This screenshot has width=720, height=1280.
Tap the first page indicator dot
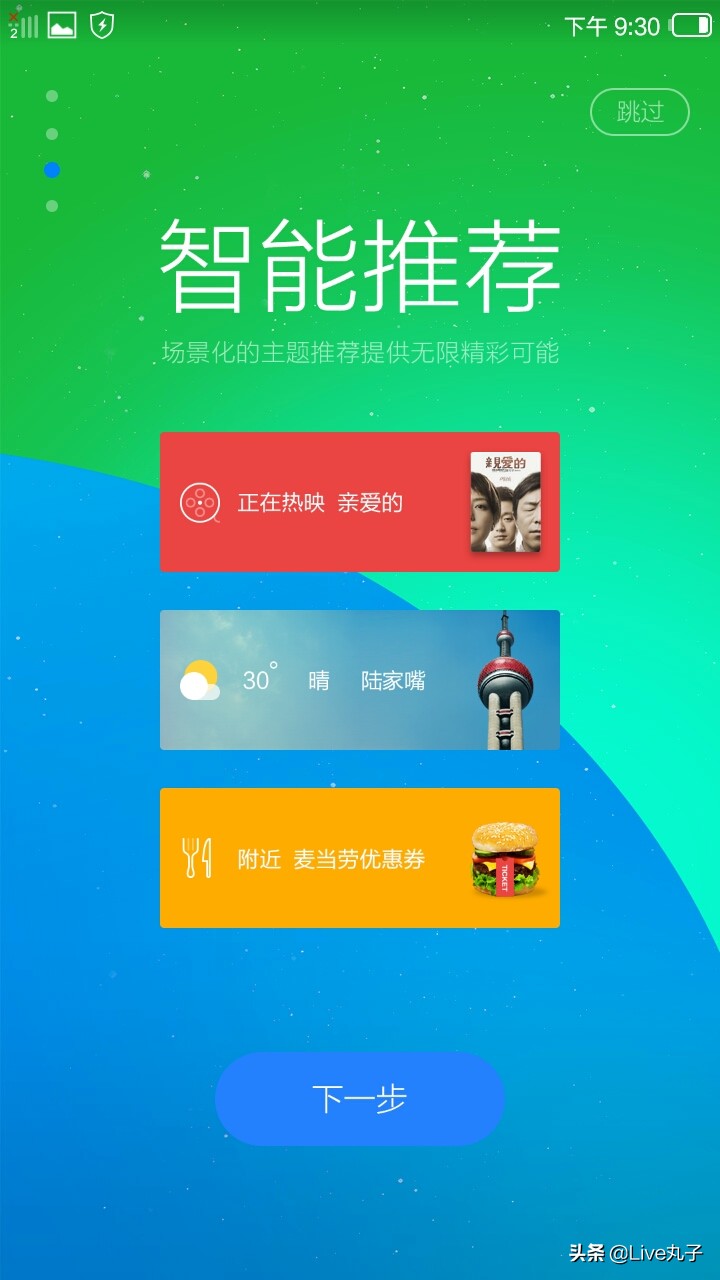coord(53,97)
